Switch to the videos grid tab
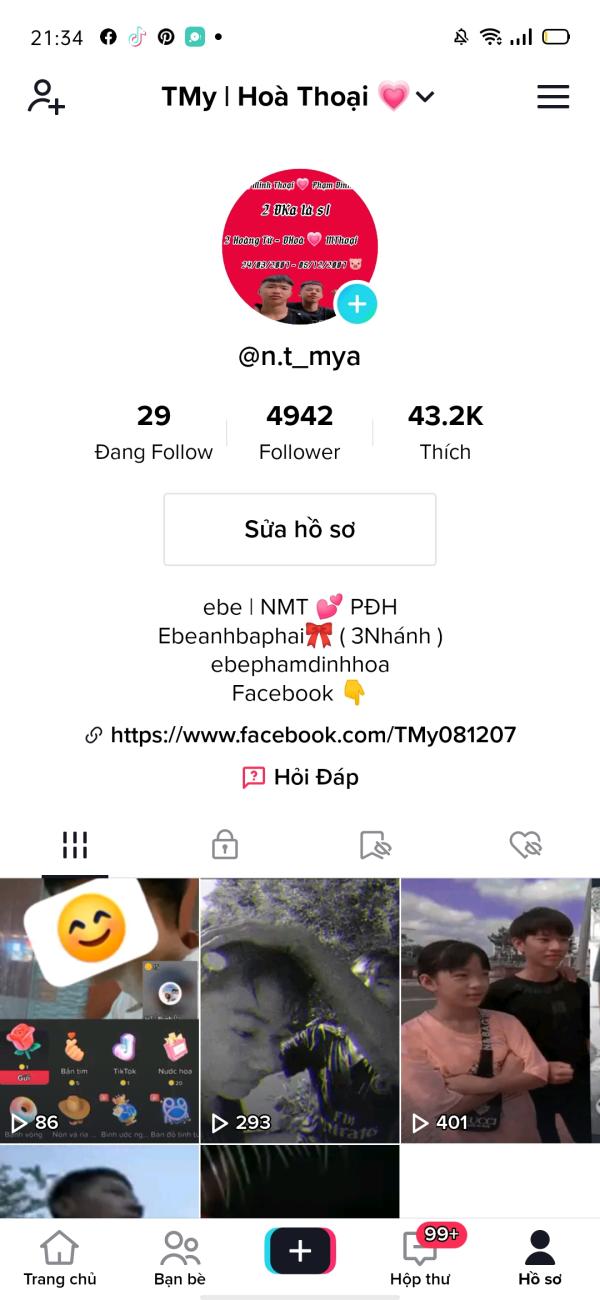The width and height of the screenshot is (600, 1300). point(75,845)
